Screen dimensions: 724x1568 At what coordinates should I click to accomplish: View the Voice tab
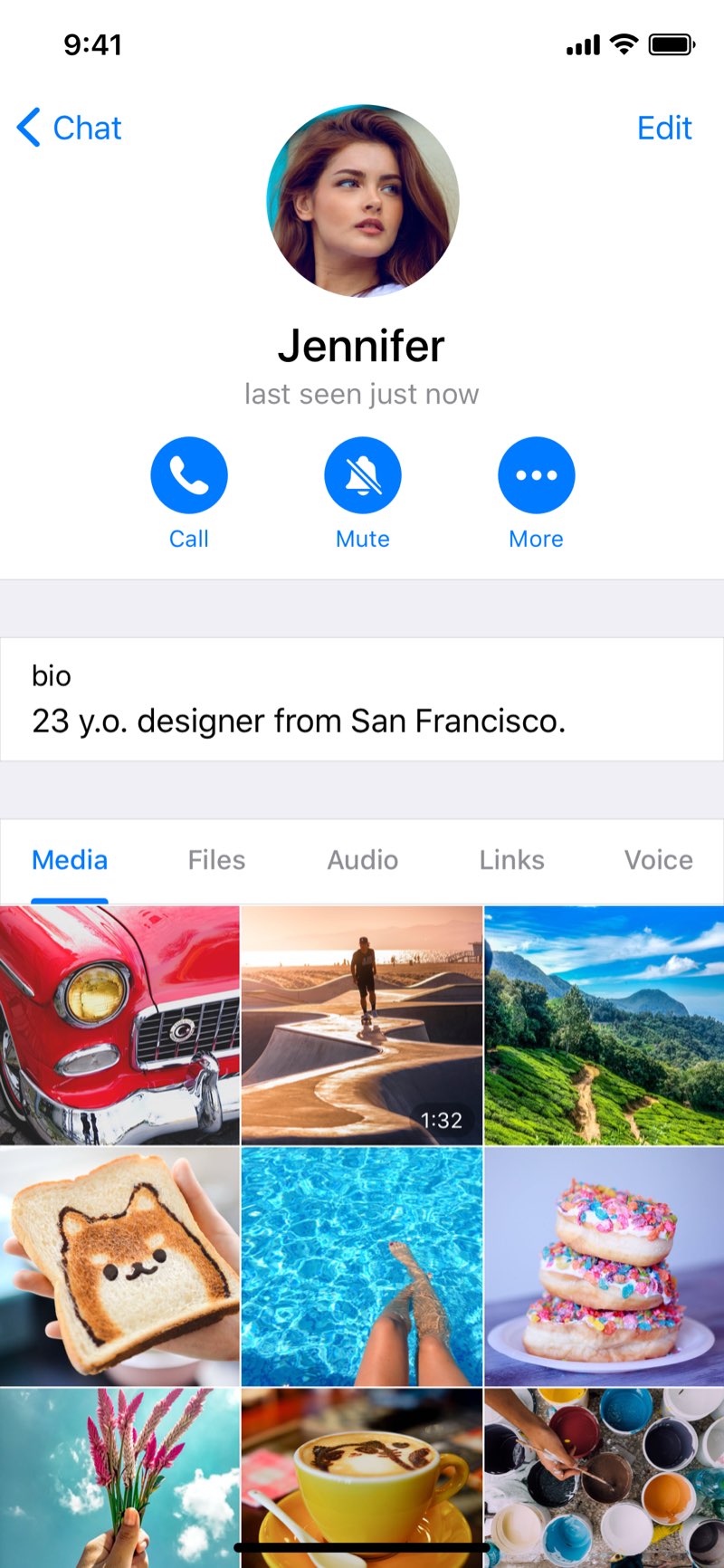click(x=658, y=860)
